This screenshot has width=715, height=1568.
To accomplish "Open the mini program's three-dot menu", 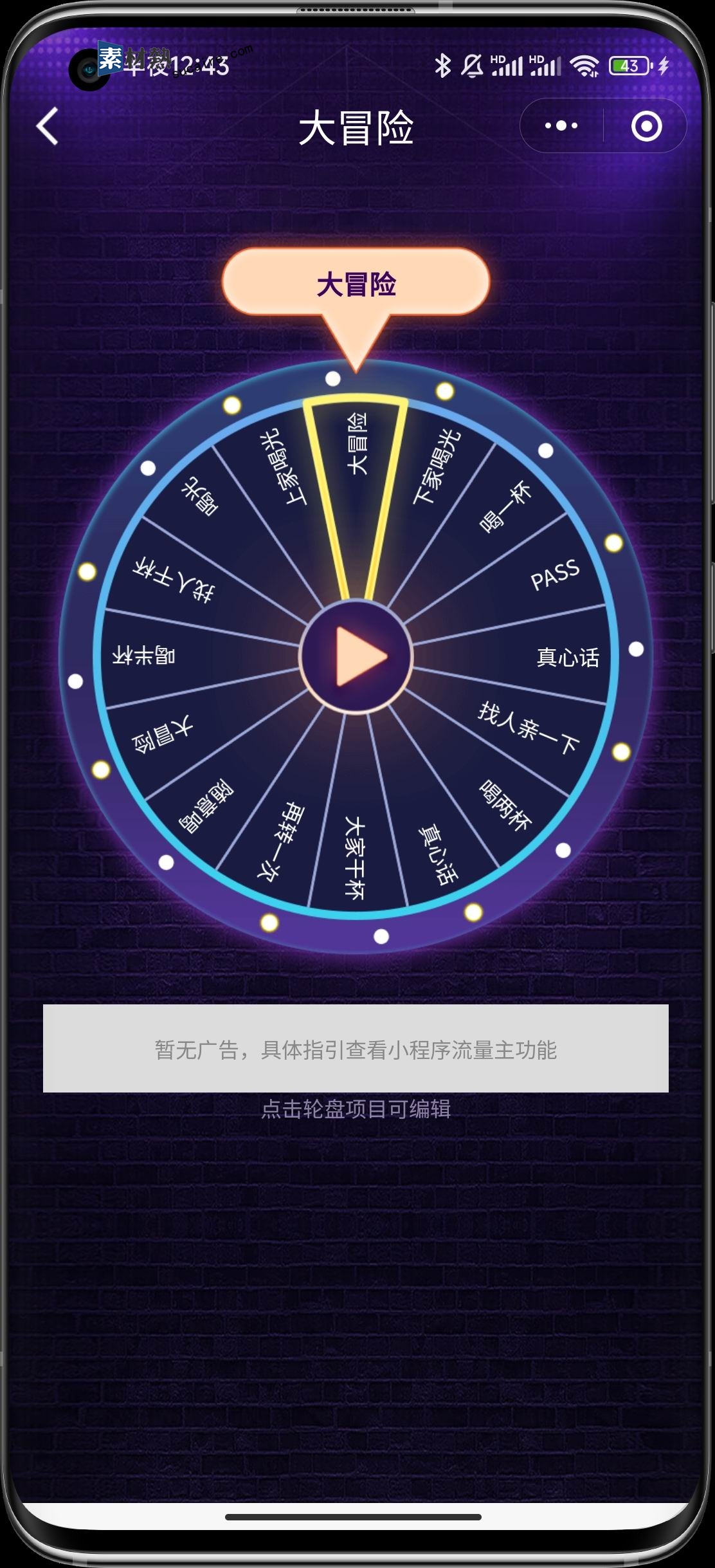I will [x=561, y=125].
